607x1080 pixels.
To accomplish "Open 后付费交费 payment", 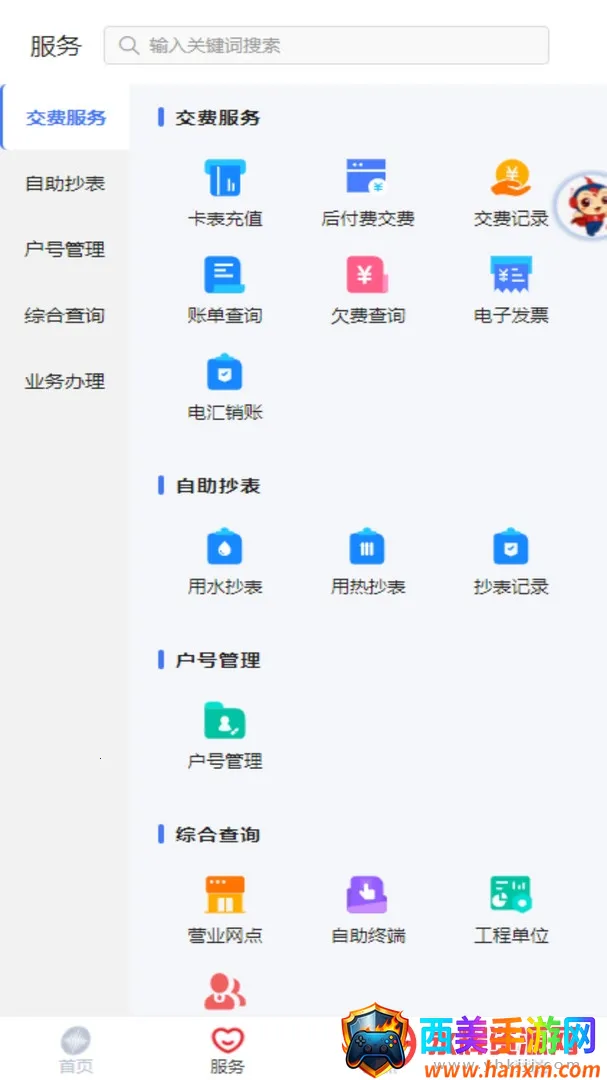I will click(x=367, y=192).
